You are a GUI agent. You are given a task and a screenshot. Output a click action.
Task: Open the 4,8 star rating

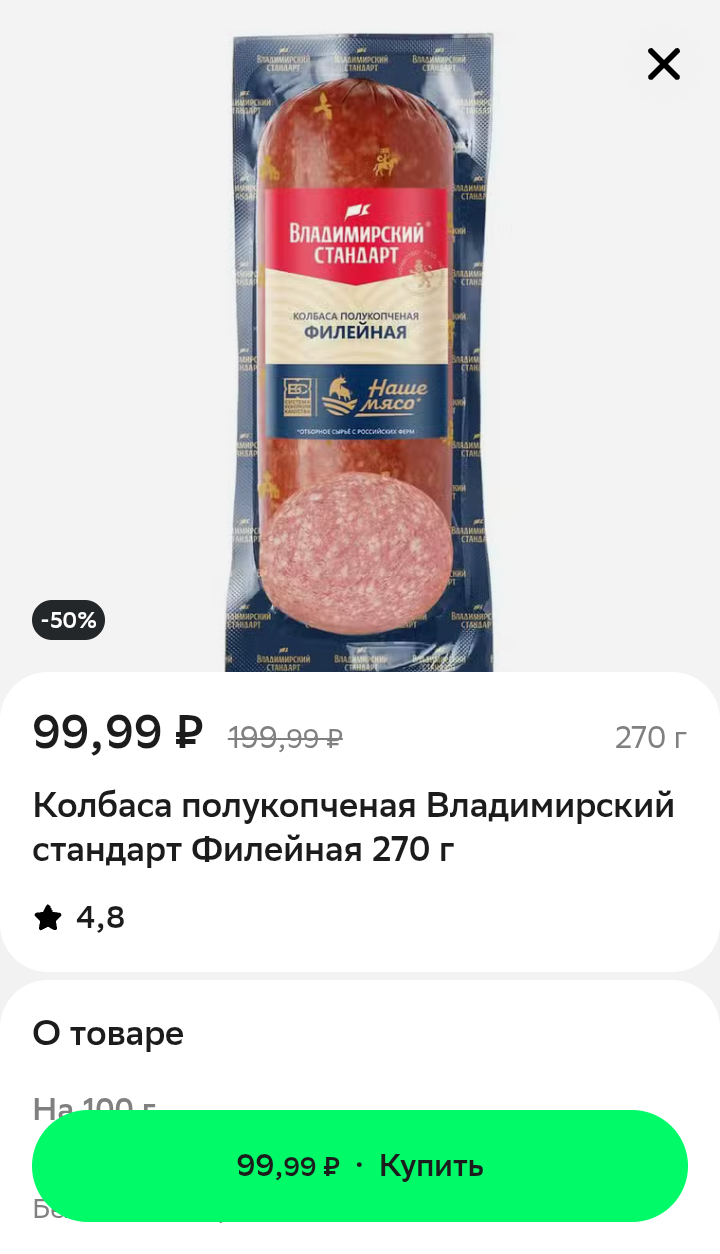click(80, 917)
